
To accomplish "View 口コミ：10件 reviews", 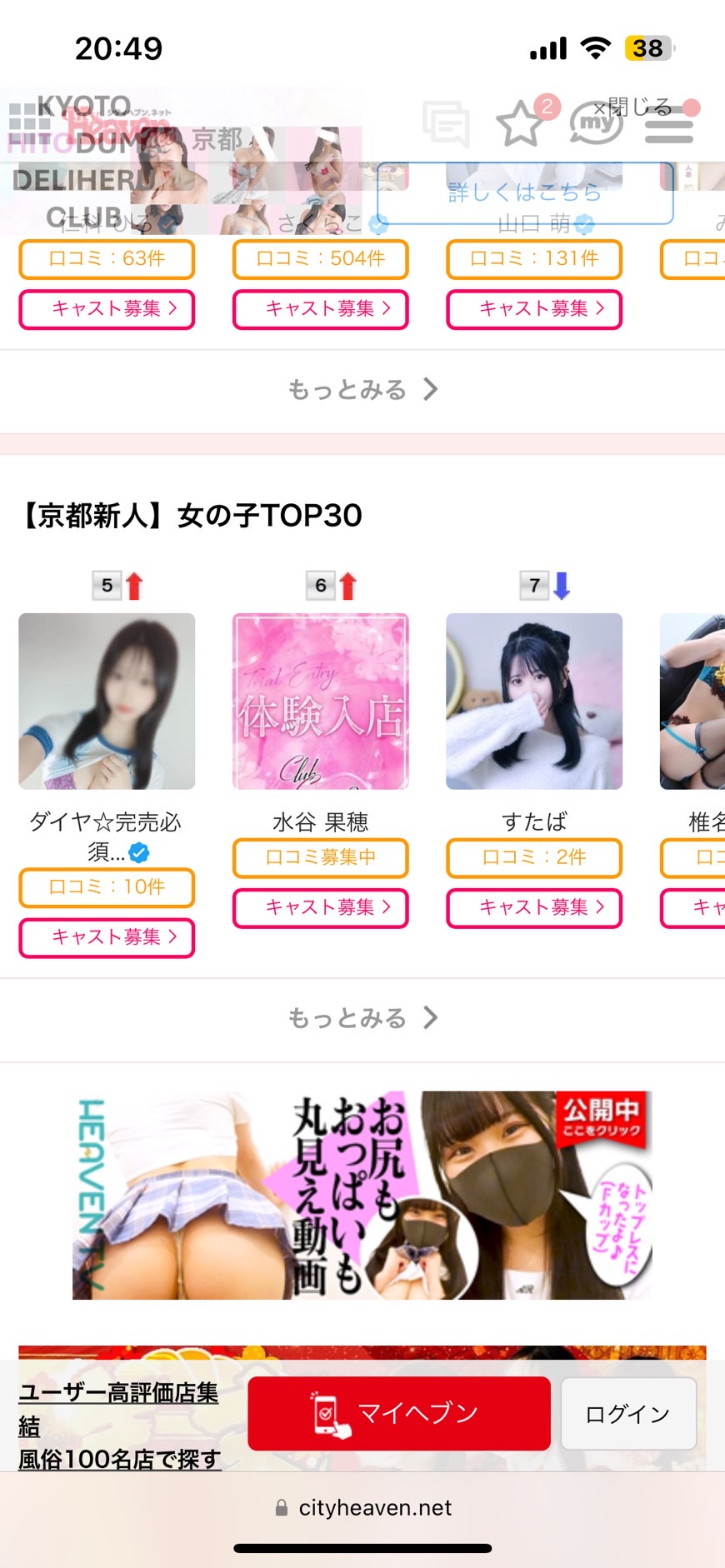I will (x=107, y=887).
